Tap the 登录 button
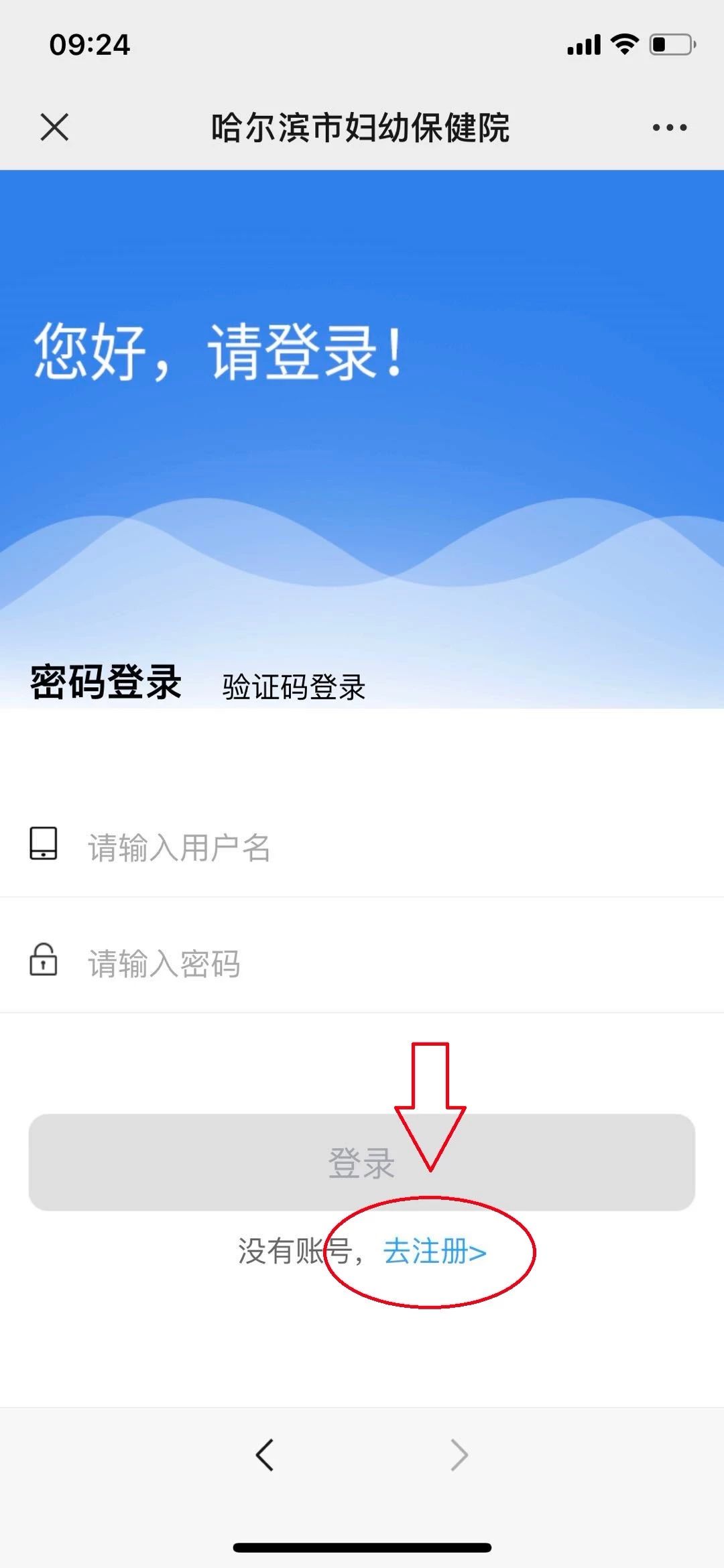Viewport: 724px width, 1568px height. click(x=362, y=1162)
